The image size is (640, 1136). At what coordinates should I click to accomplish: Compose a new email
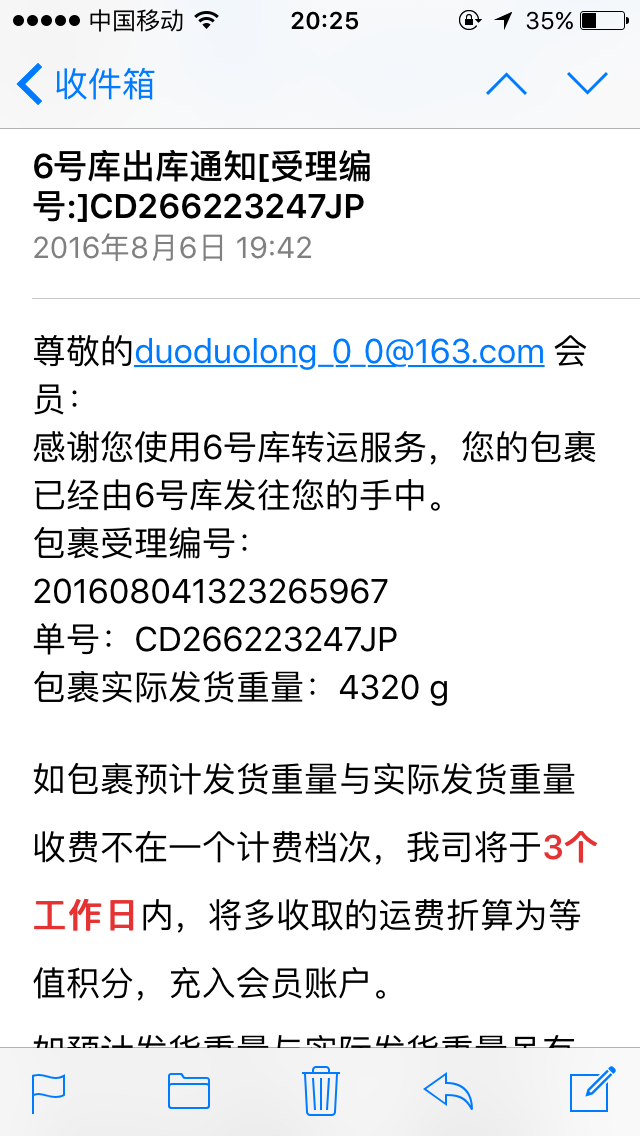click(592, 1089)
